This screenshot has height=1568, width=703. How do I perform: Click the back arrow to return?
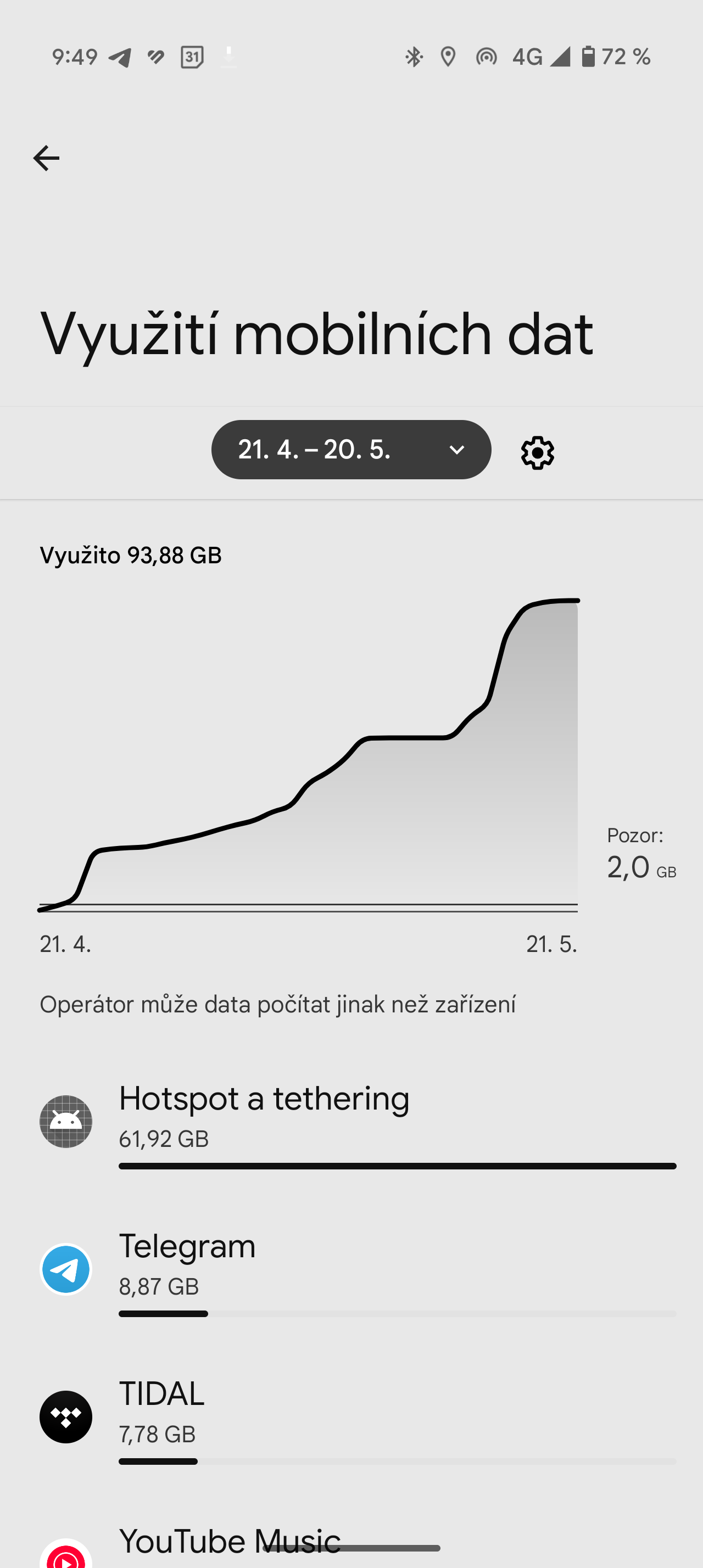point(47,158)
